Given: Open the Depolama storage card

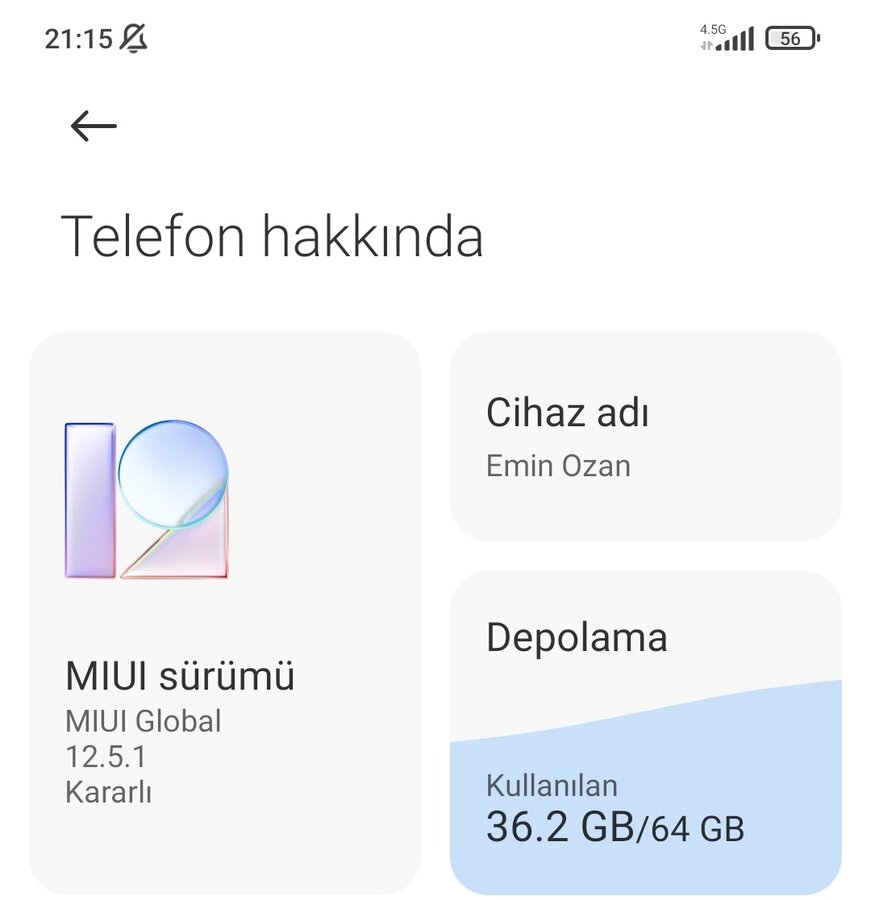Looking at the screenshot, I should coord(645,731).
